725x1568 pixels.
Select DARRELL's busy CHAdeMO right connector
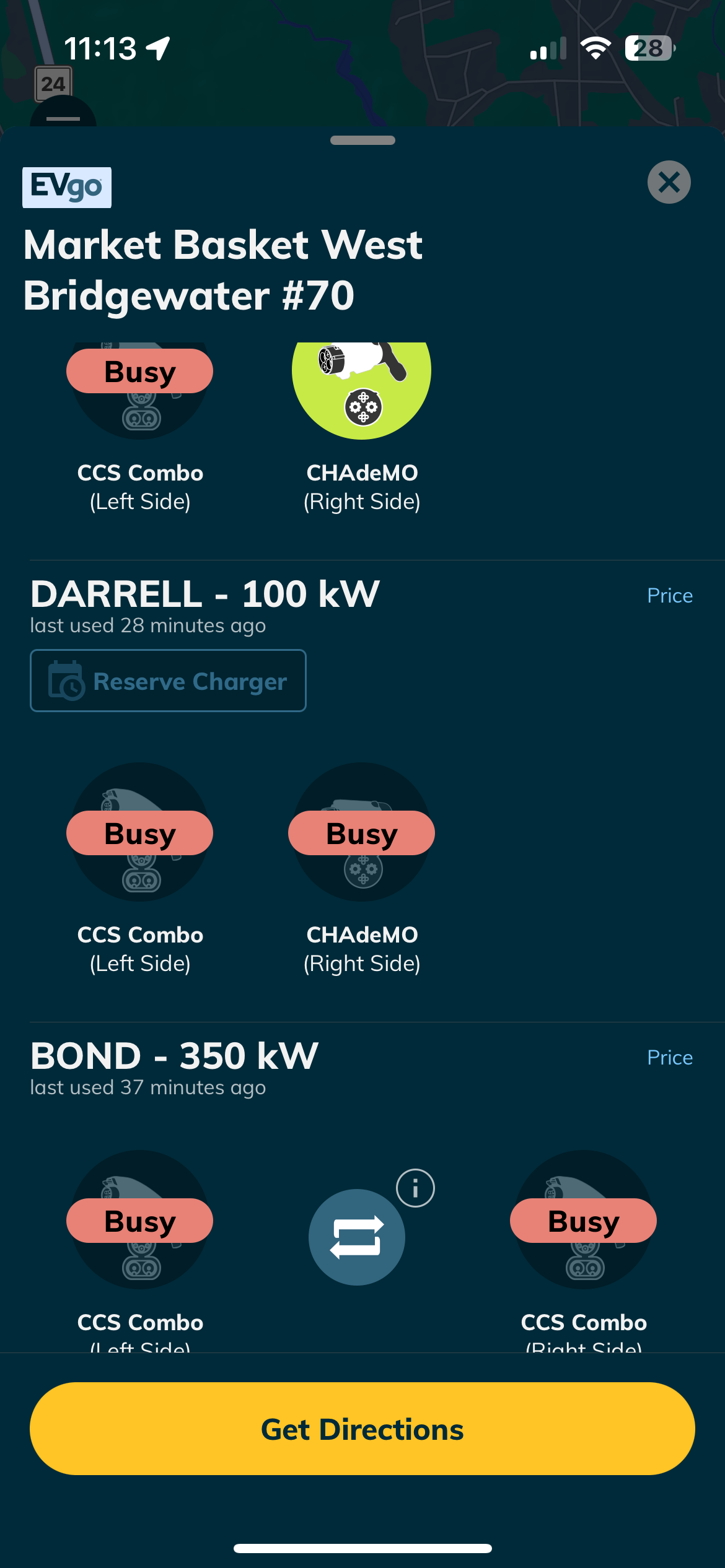pos(362,832)
